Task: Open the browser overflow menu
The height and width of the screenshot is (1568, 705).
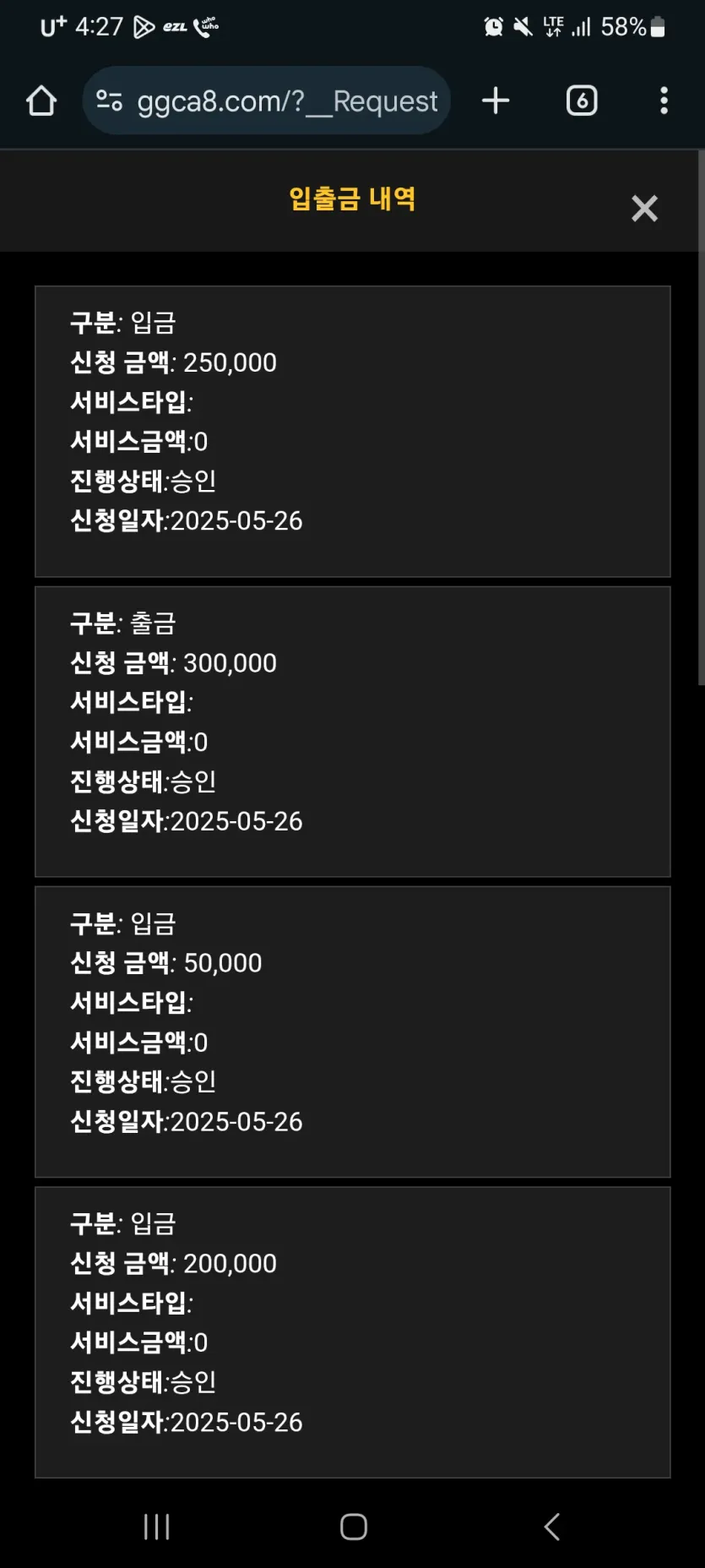Action: coord(664,101)
